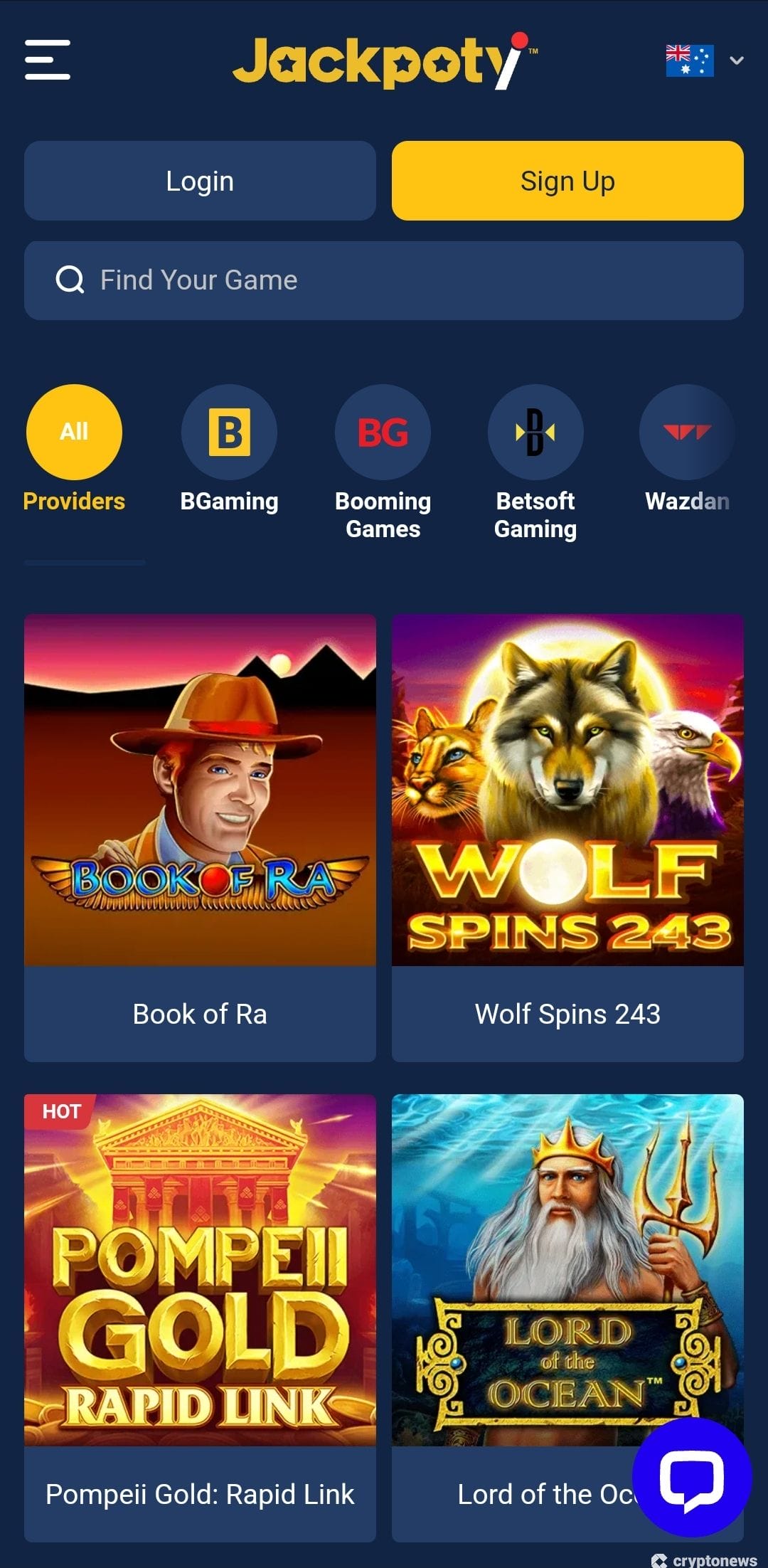Start a live chat with support
Image resolution: width=768 pixels, height=1568 pixels.
click(691, 1477)
